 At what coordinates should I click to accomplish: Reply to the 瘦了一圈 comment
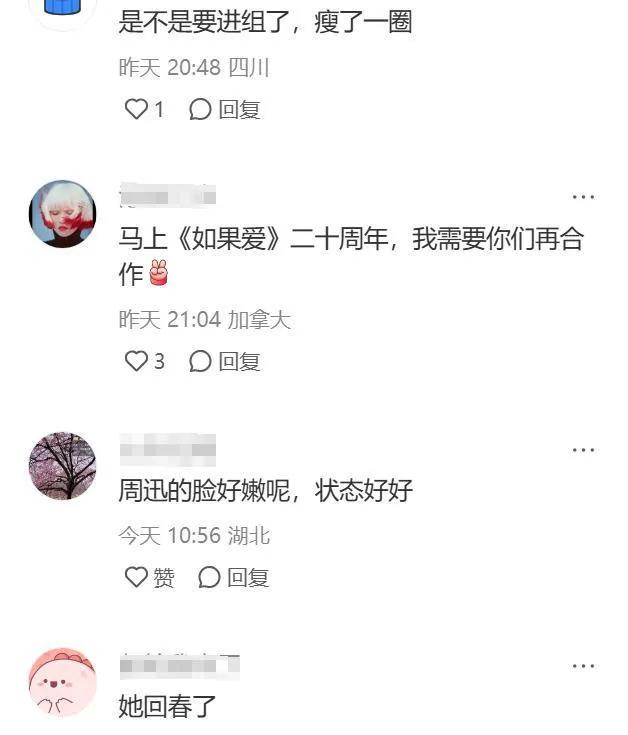click(x=226, y=109)
